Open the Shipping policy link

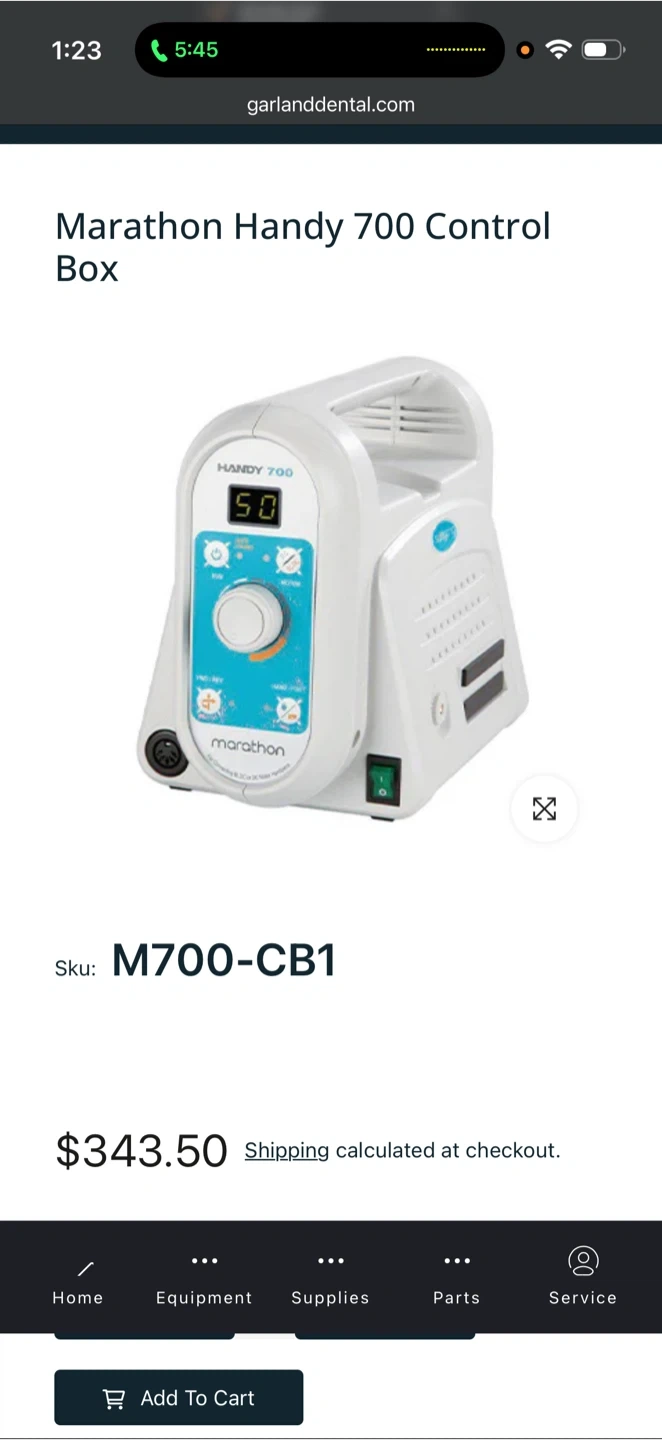[x=286, y=1151]
